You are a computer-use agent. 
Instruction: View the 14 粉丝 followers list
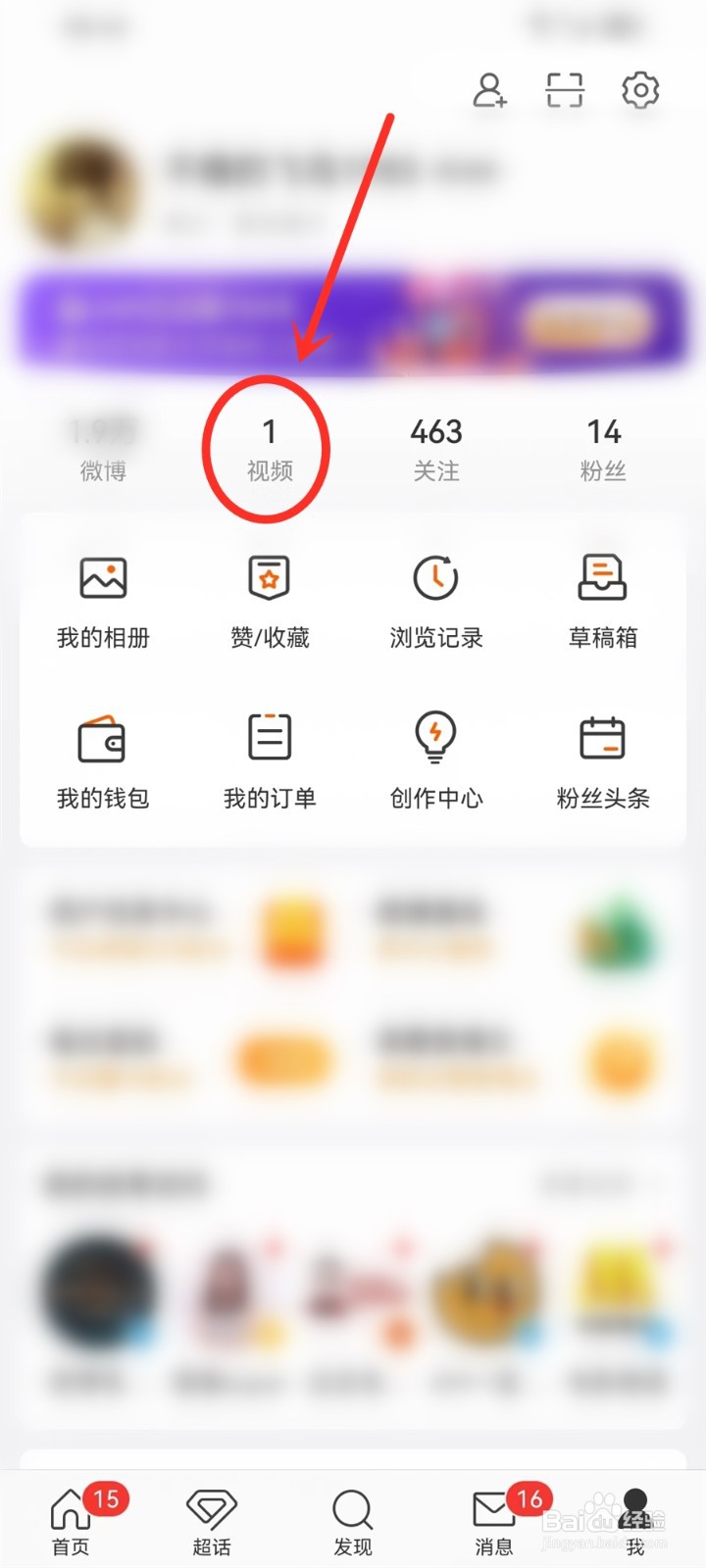pos(604,448)
